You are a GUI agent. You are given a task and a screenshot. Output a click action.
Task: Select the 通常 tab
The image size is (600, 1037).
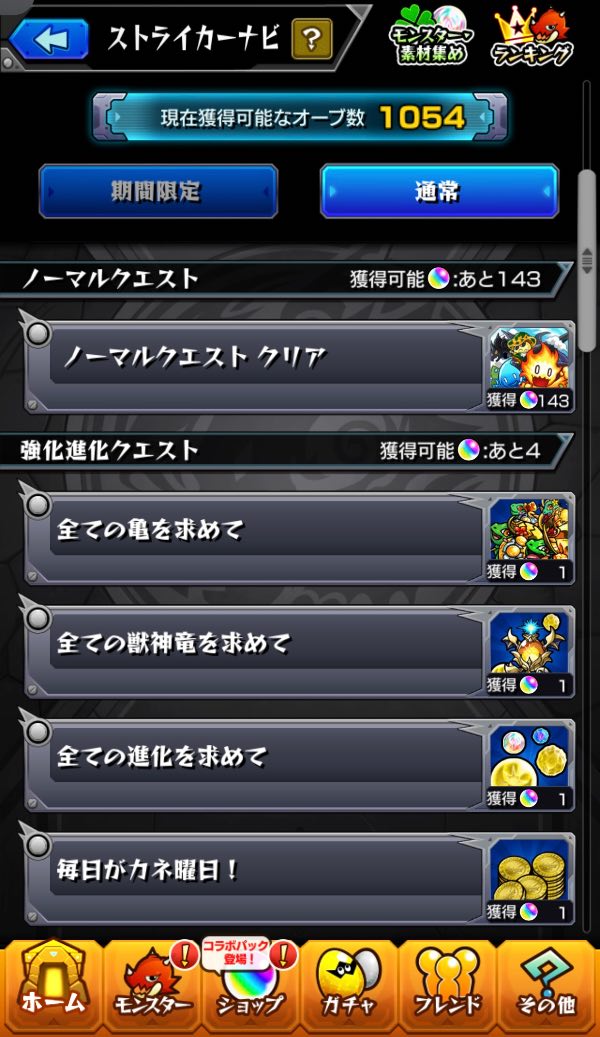[x=438, y=191]
